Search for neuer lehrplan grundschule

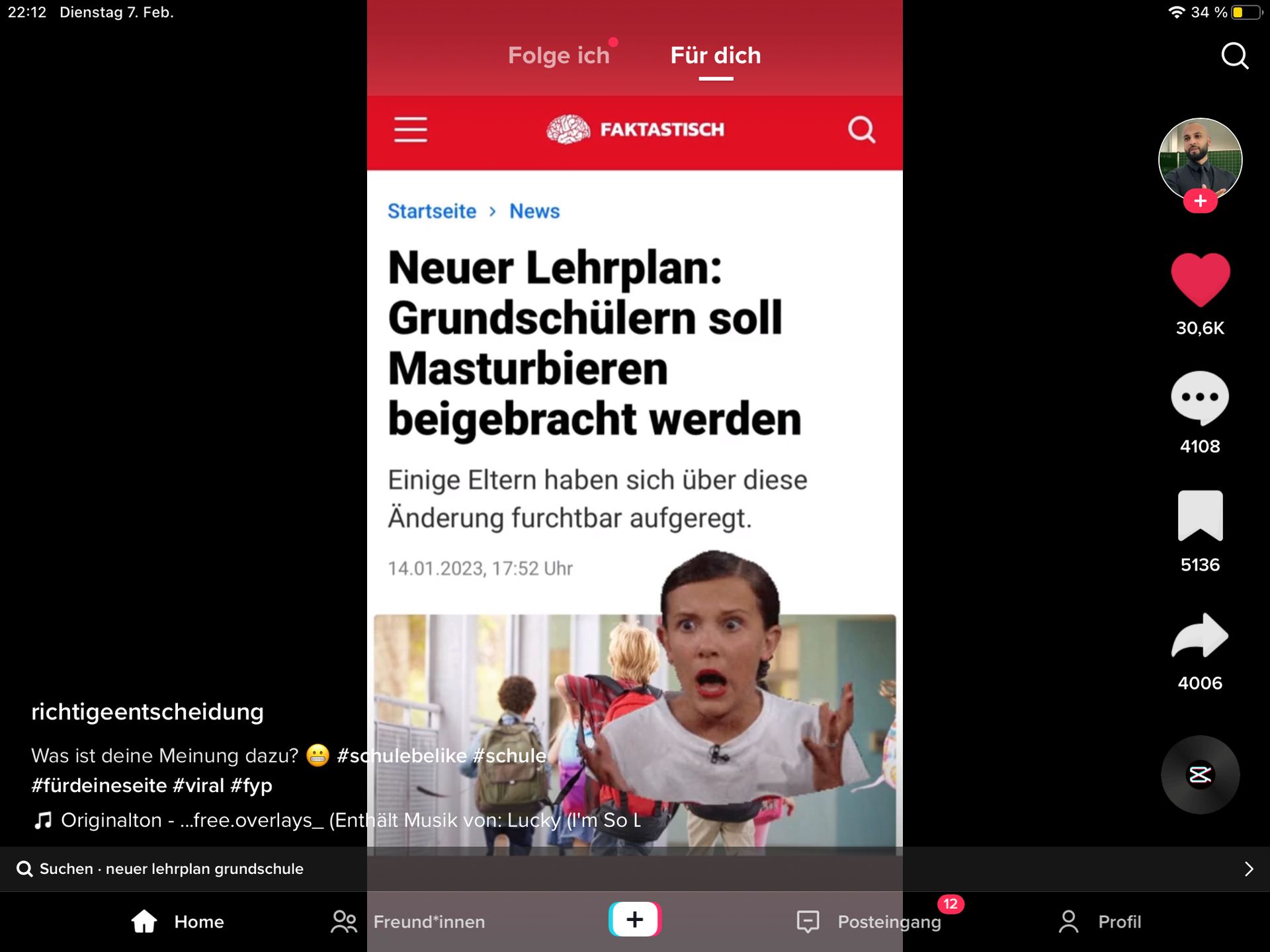tap(172, 869)
